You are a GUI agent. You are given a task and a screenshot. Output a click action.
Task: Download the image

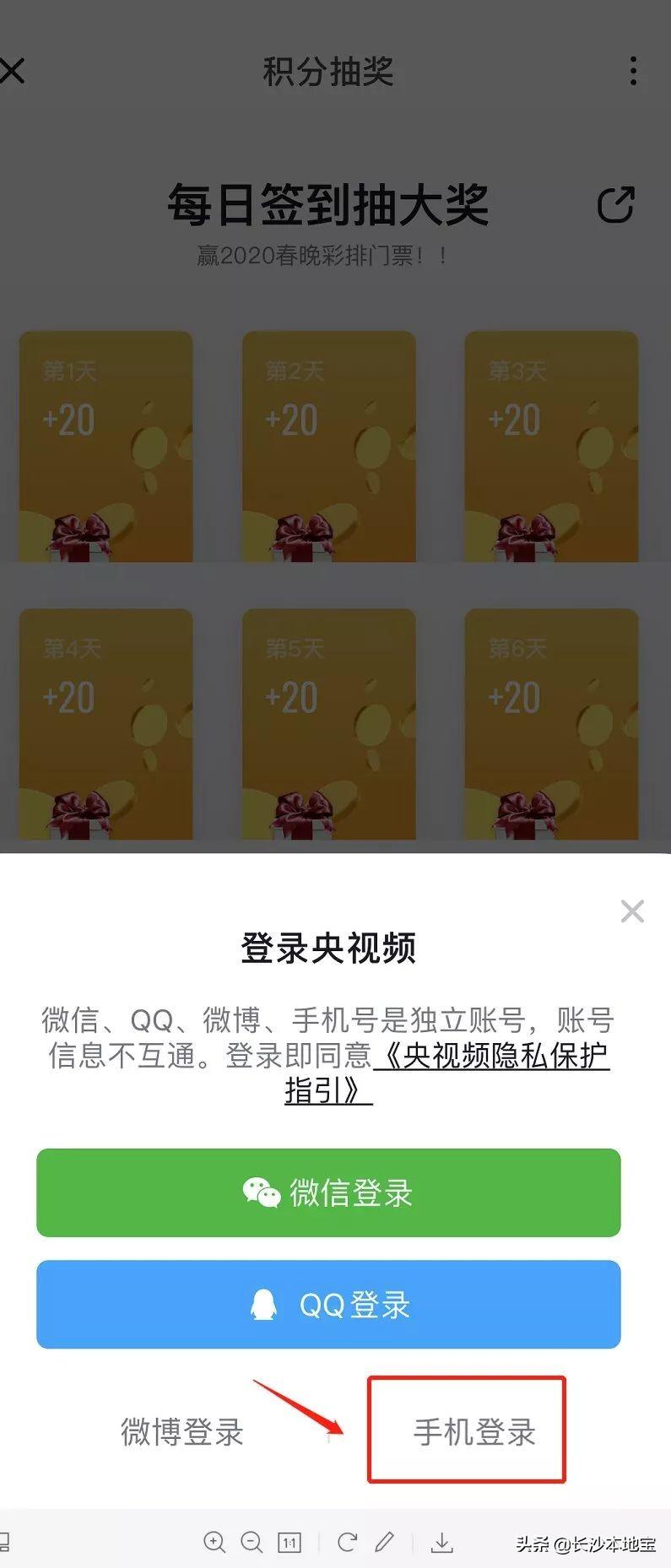(441, 1543)
